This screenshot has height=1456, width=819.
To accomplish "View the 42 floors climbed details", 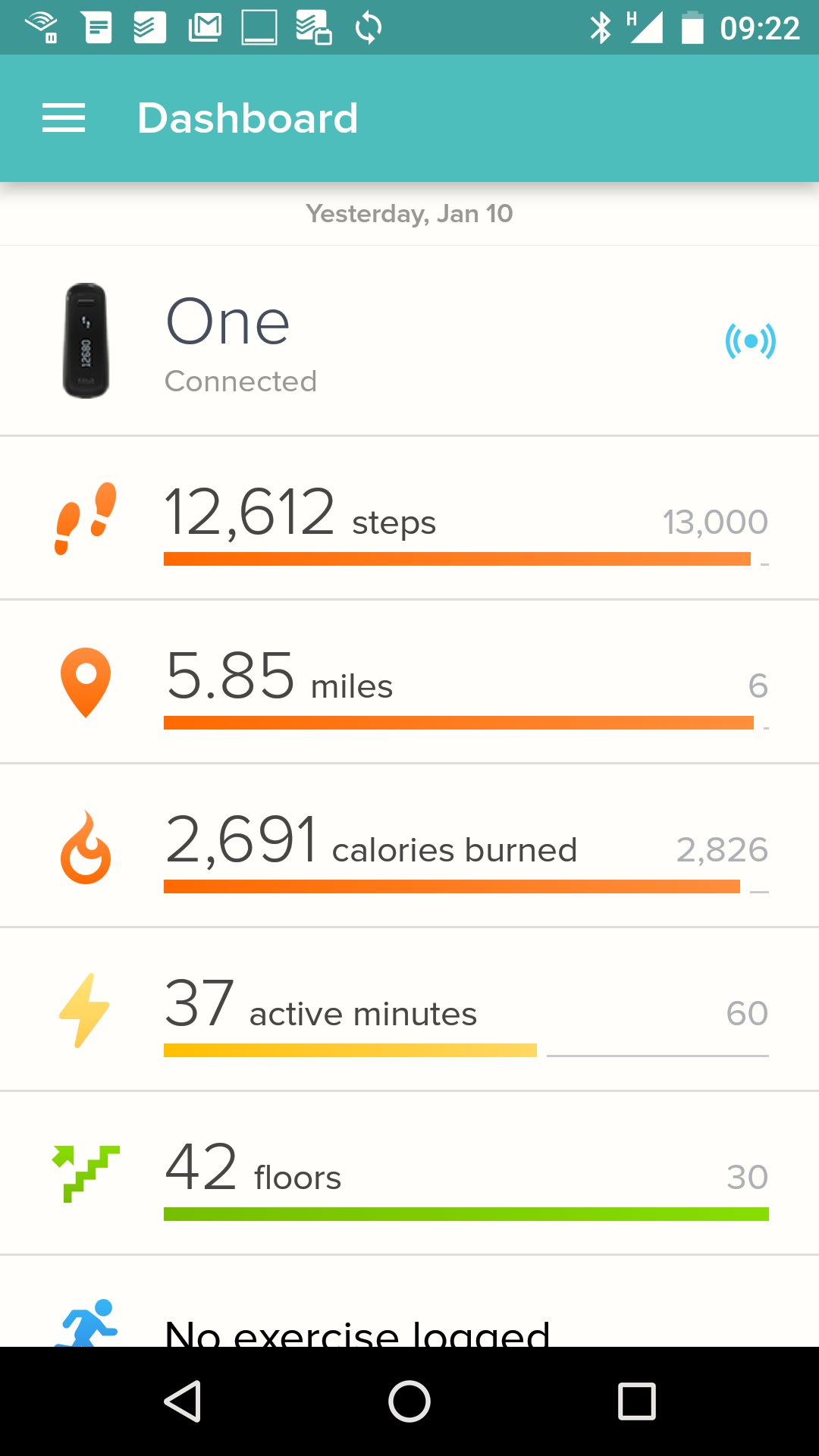I will pyautogui.click(x=409, y=1174).
